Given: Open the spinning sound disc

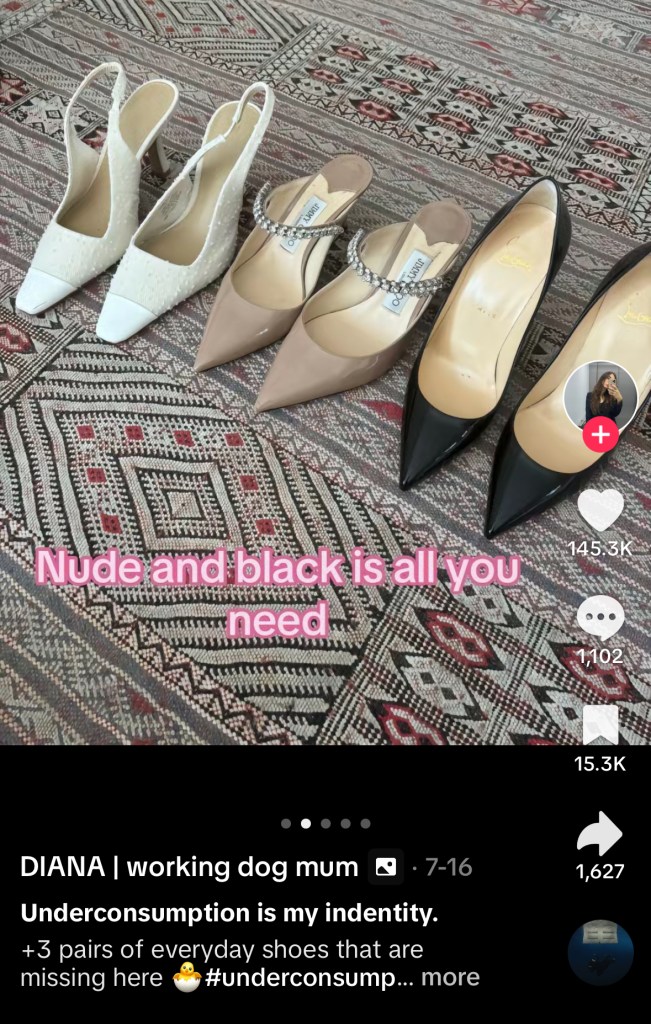Looking at the screenshot, I should coord(600,952).
